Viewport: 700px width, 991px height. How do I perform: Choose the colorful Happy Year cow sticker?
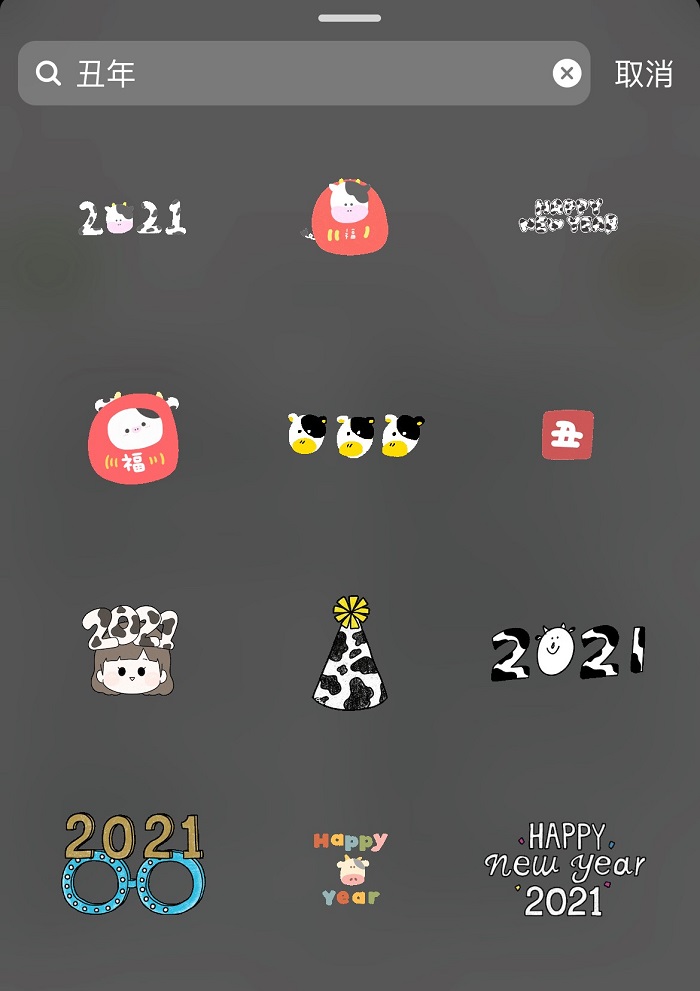(350, 868)
